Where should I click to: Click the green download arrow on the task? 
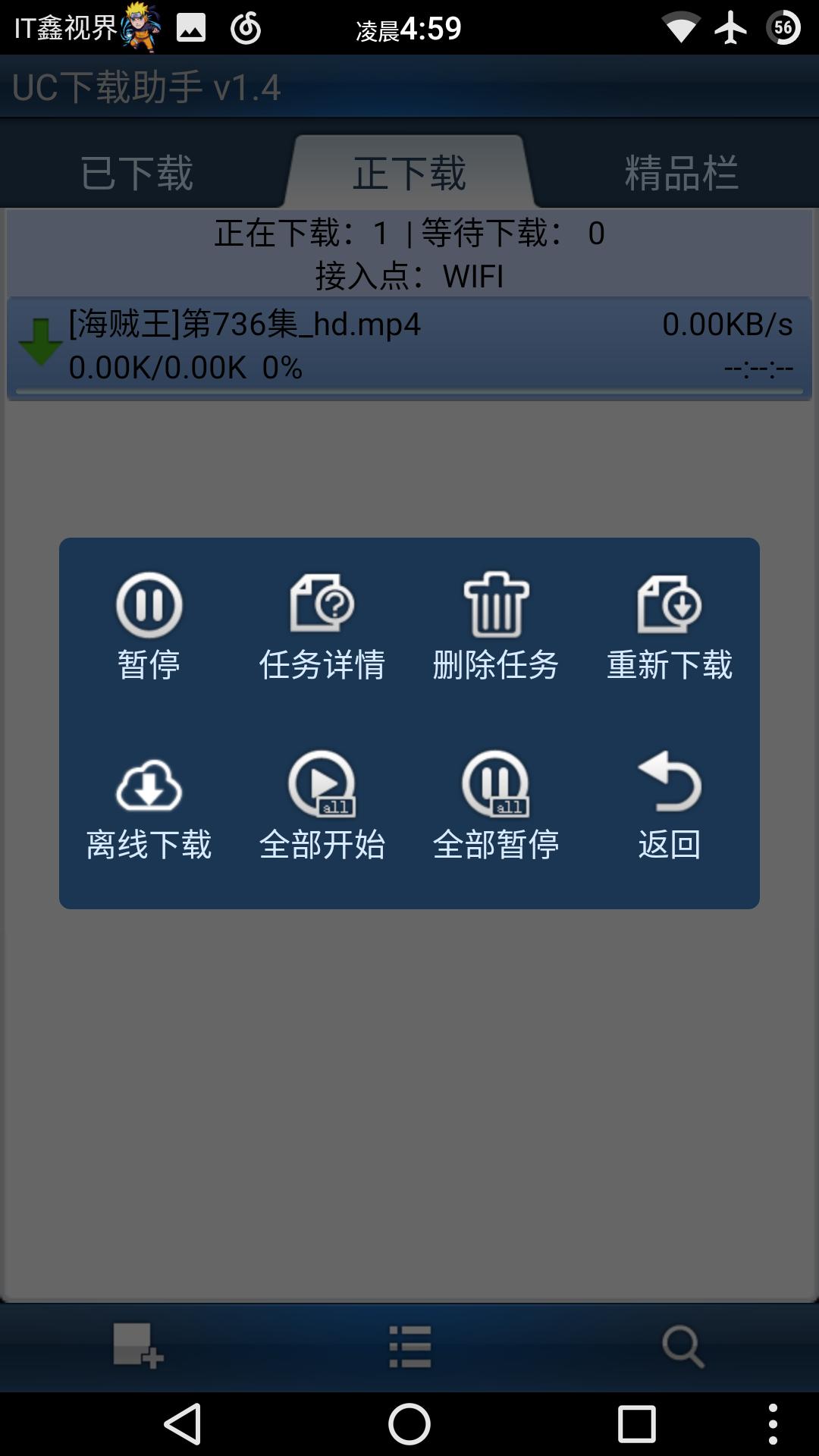click(x=39, y=343)
